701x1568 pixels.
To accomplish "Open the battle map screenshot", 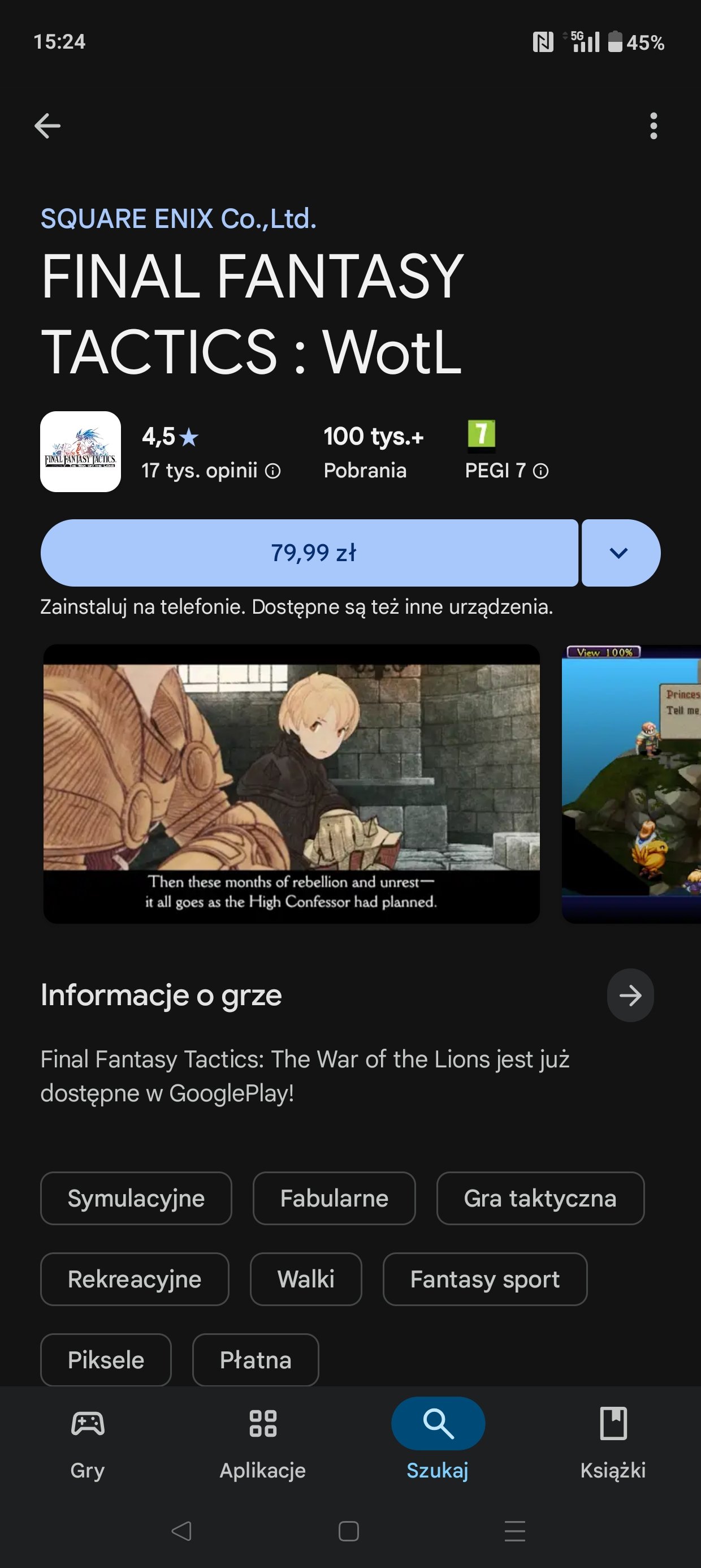I will click(x=631, y=784).
